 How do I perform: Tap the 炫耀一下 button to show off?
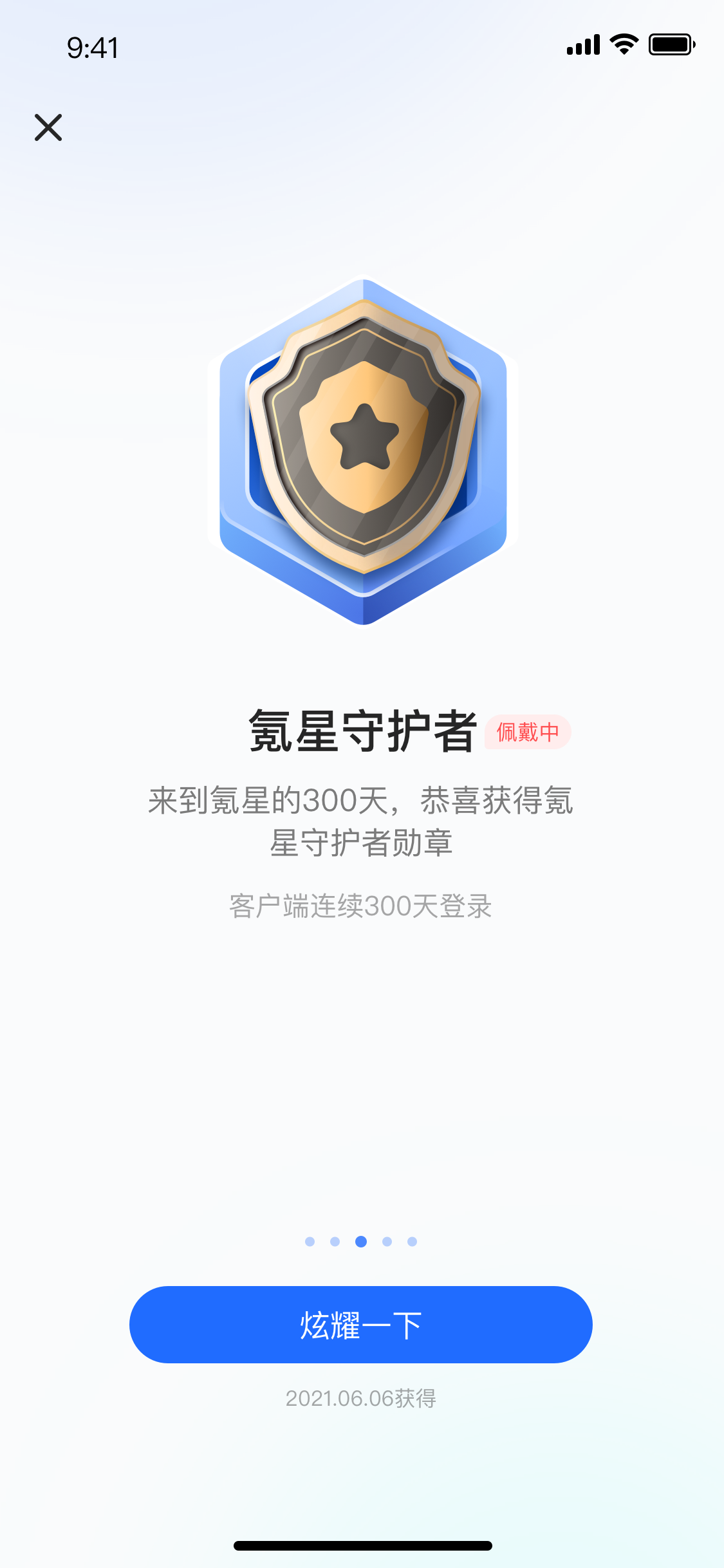(360, 1325)
